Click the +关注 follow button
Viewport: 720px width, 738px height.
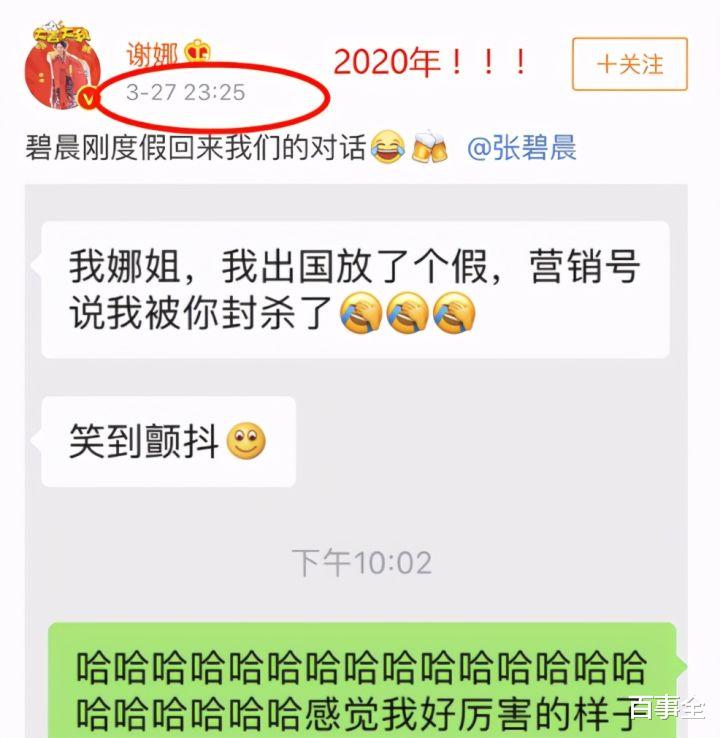[x=628, y=62]
